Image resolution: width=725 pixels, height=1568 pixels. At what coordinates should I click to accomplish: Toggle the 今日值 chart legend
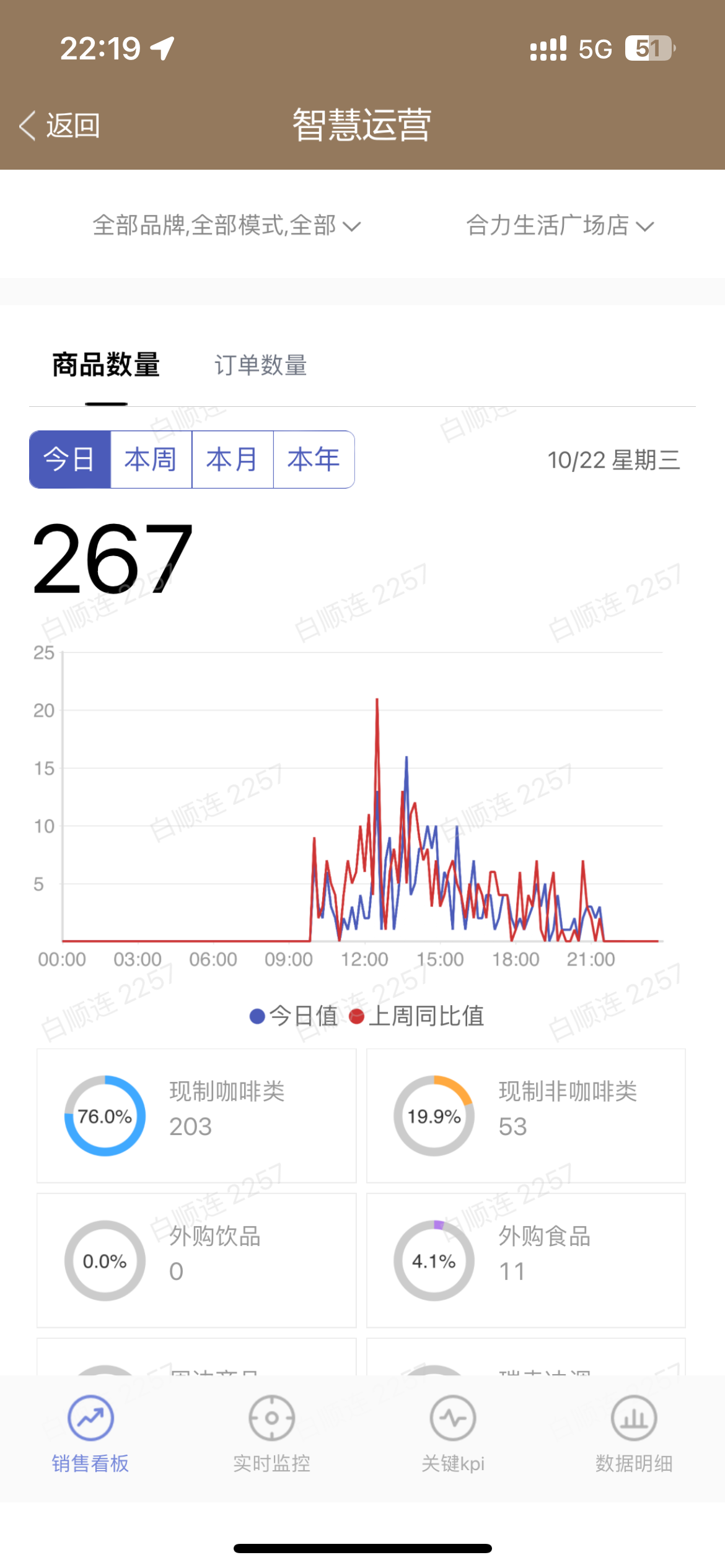point(294,1016)
